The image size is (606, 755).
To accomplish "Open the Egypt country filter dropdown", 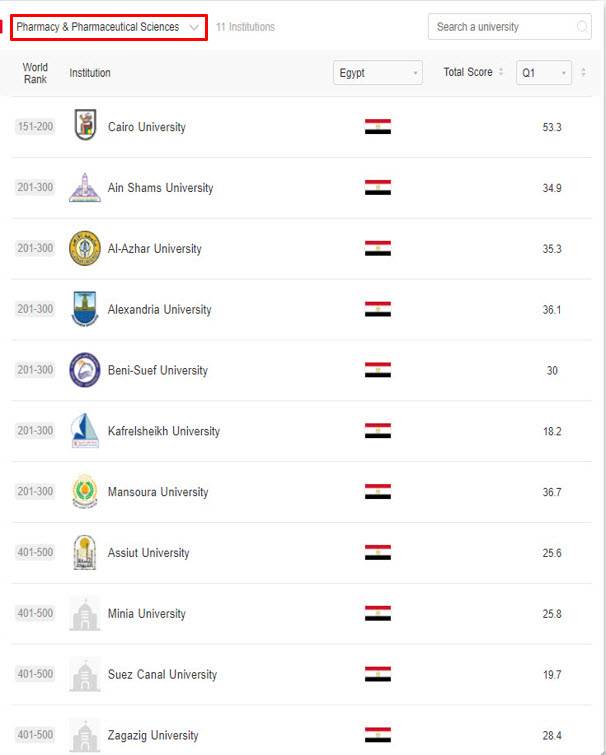I will 377,73.
